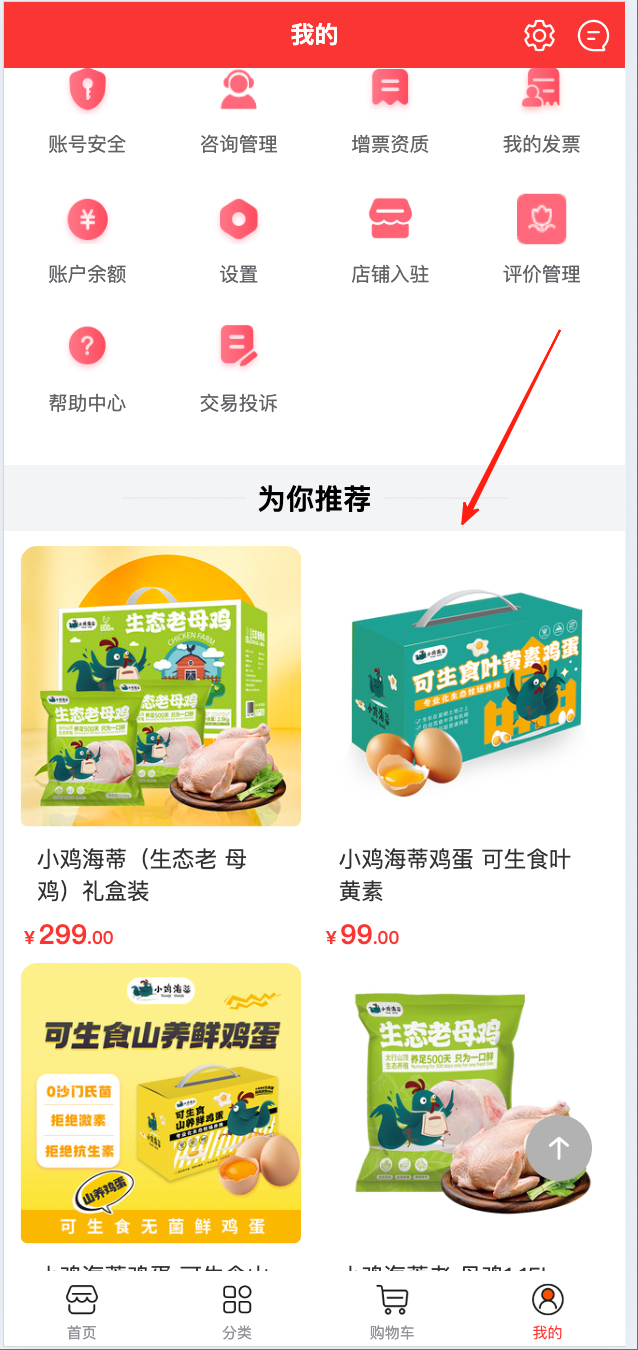Switch to the 分类 categories tab
This screenshot has width=638, height=1350.
click(237, 1310)
